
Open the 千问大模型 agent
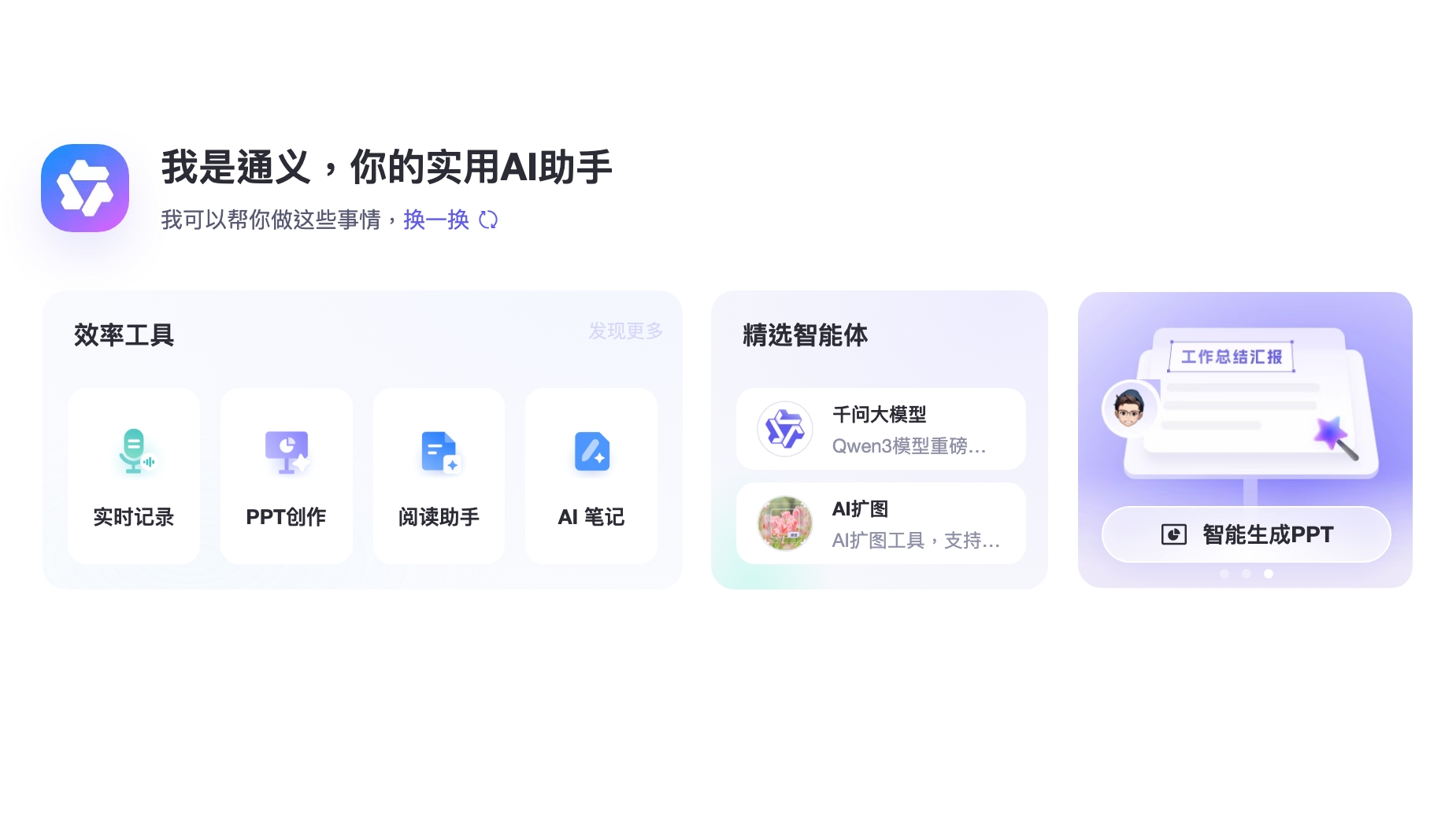point(880,429)
